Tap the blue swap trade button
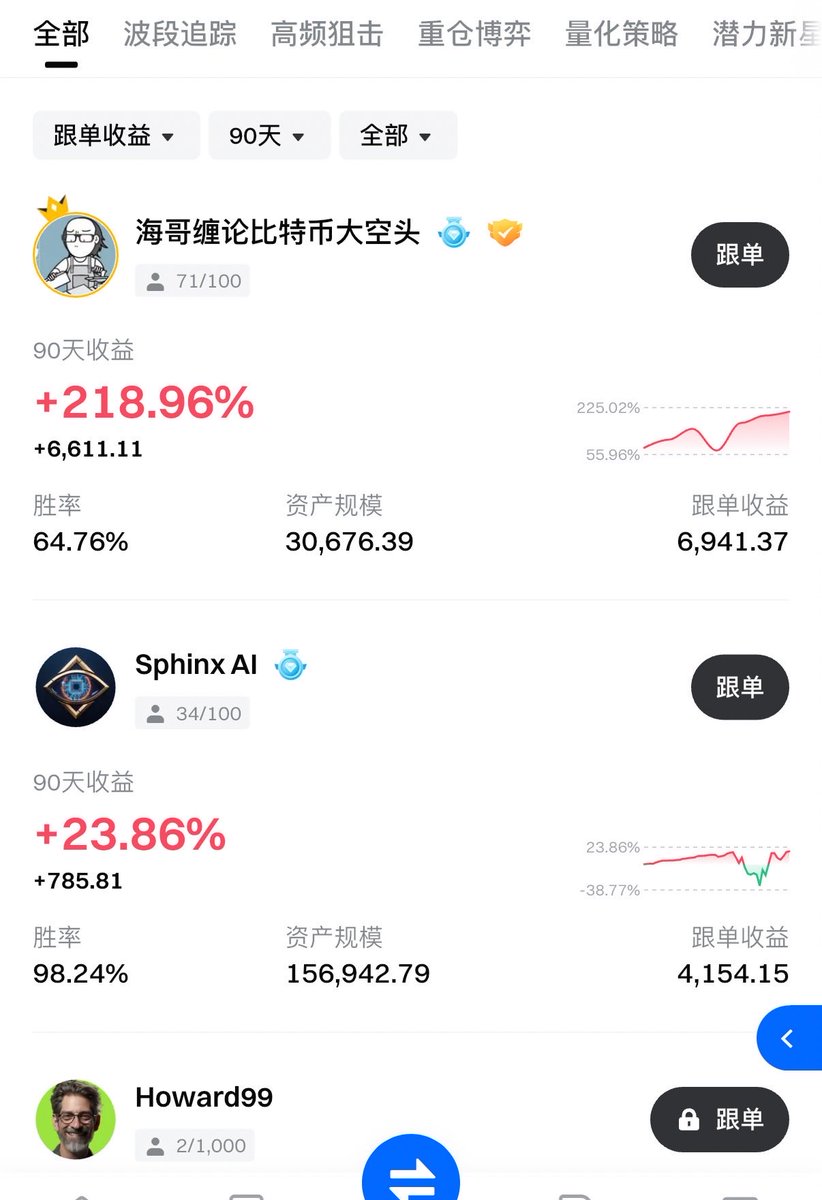The height and width of the screenshot is (1200, 822). [x=410, y=1172]
